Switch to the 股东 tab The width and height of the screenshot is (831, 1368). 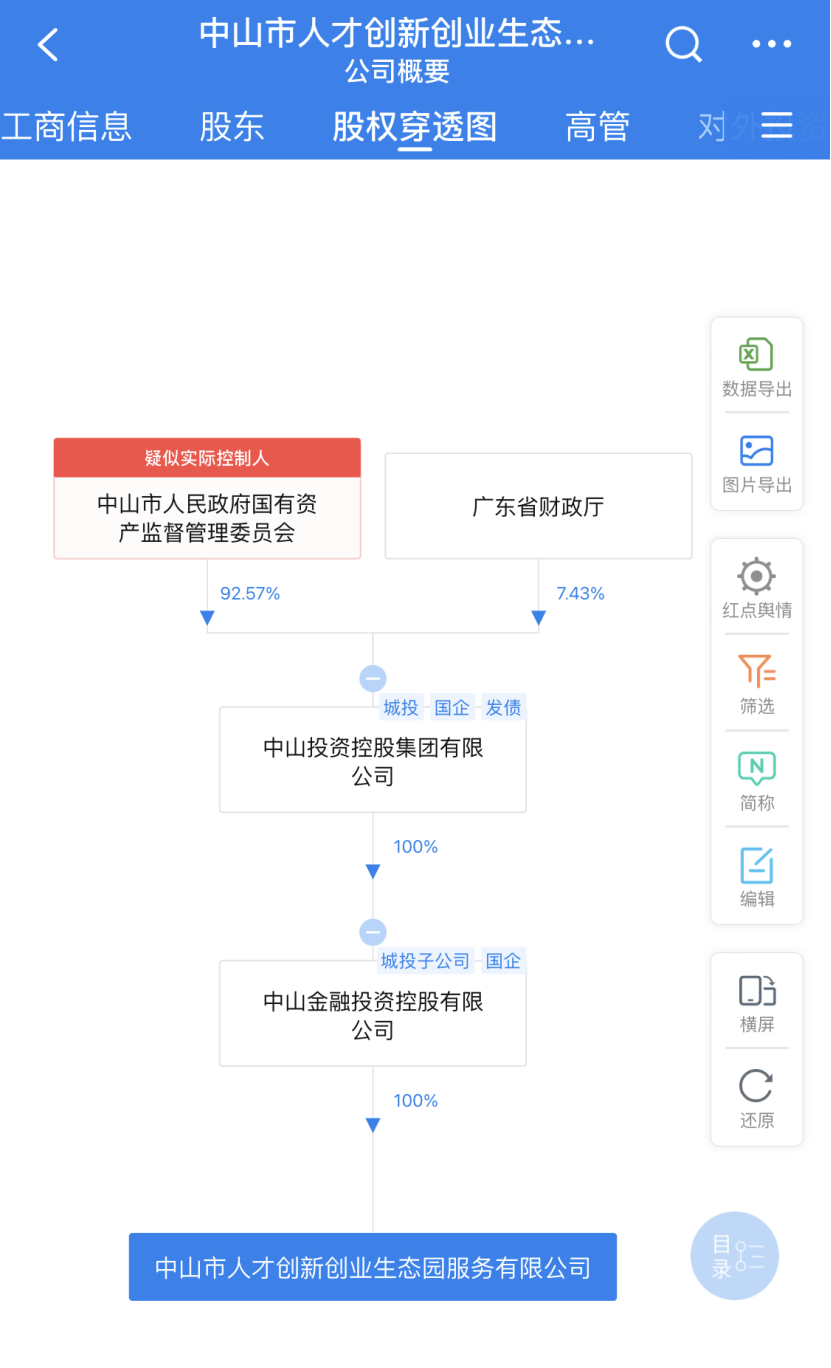tap(232, 127)
